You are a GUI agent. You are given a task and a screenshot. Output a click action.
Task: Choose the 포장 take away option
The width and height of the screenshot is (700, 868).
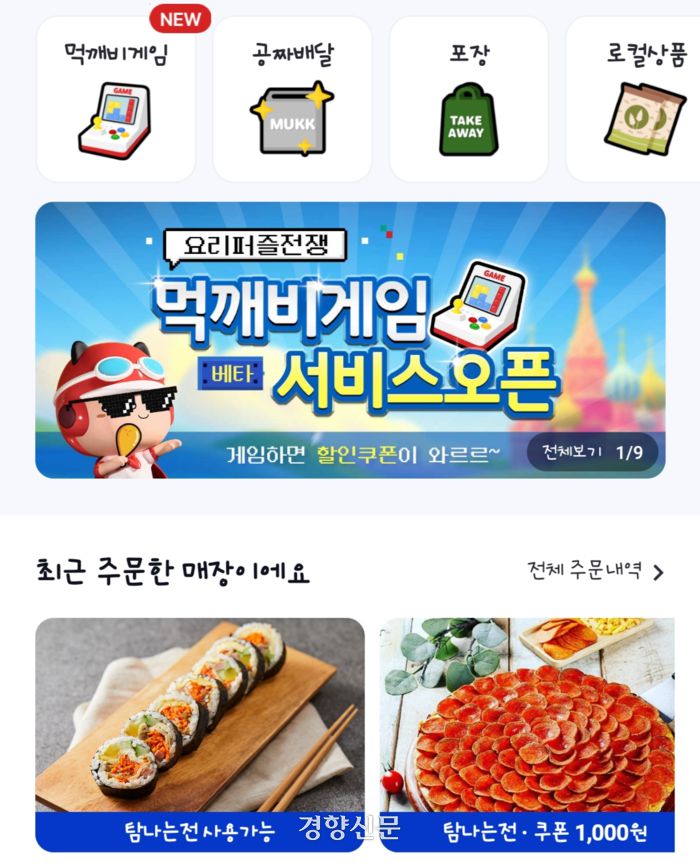468,100
